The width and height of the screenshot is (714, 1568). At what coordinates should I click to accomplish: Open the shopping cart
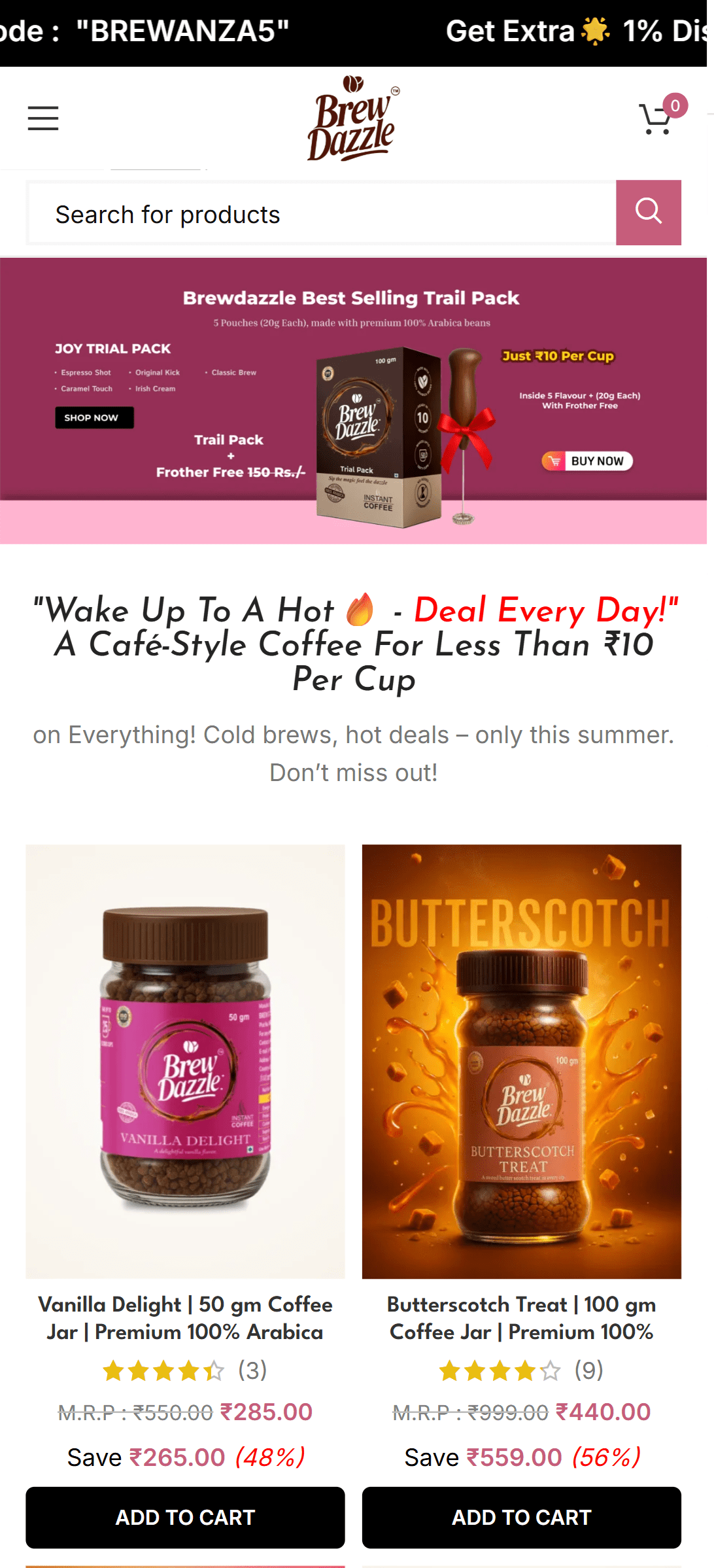coord(656,119)
